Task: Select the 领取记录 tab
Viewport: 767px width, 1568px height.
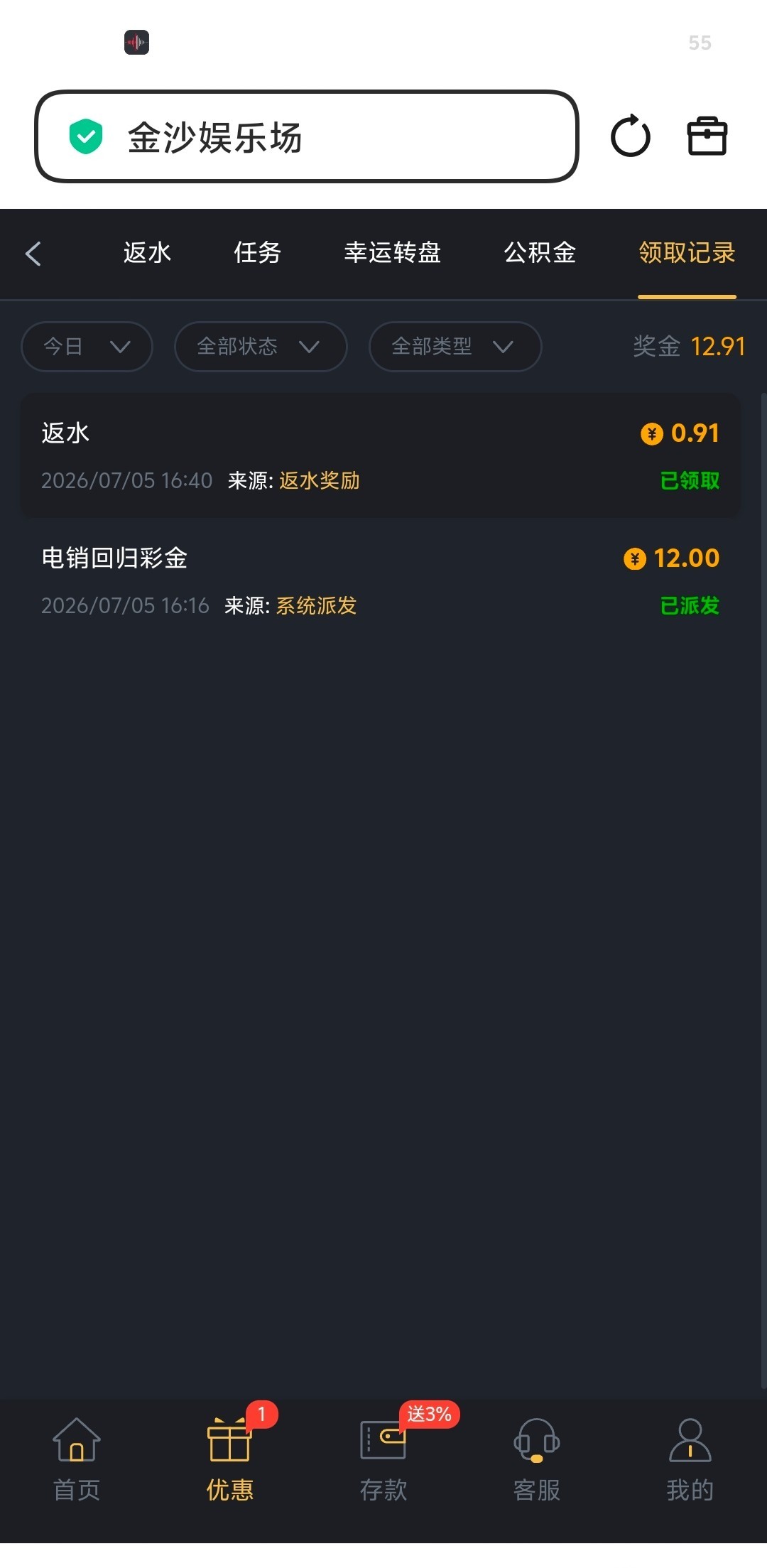Action: [x=687, y=253]
